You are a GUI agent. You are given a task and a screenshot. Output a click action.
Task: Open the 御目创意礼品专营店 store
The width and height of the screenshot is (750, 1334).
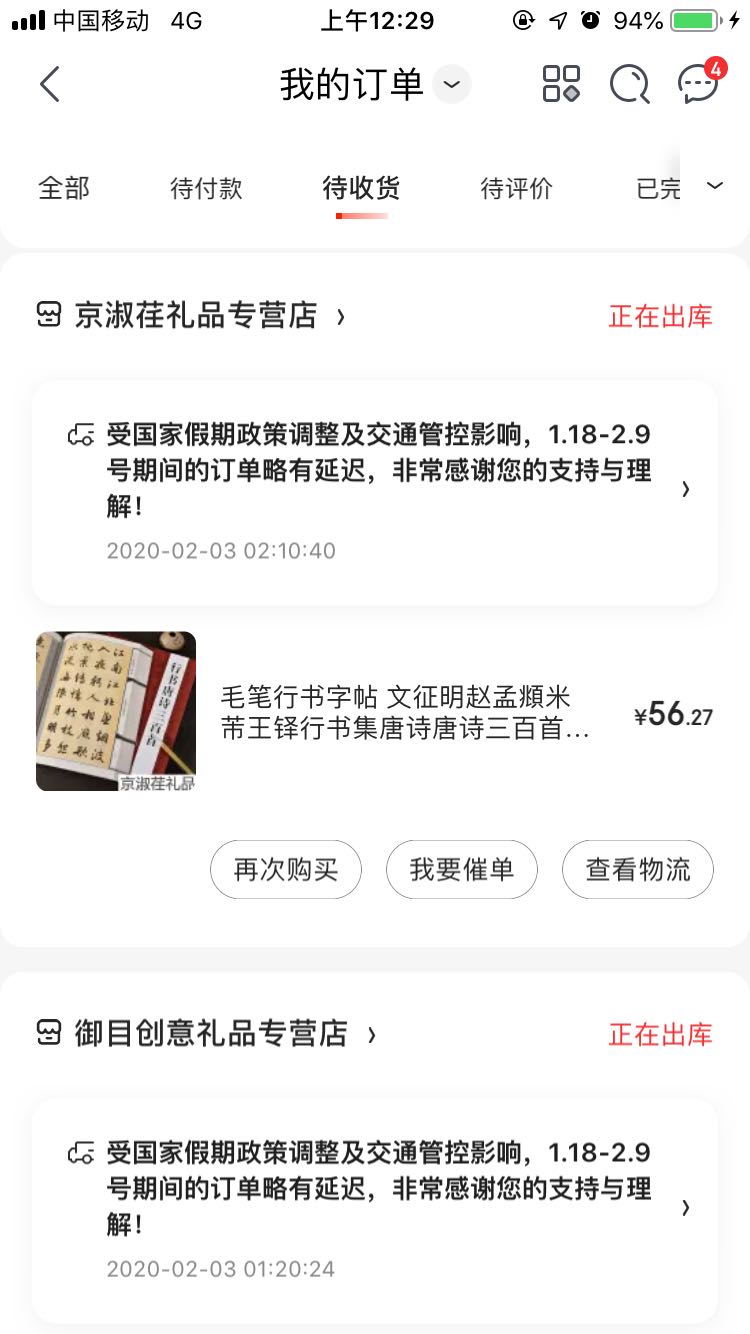click(x=210, y=1034)
